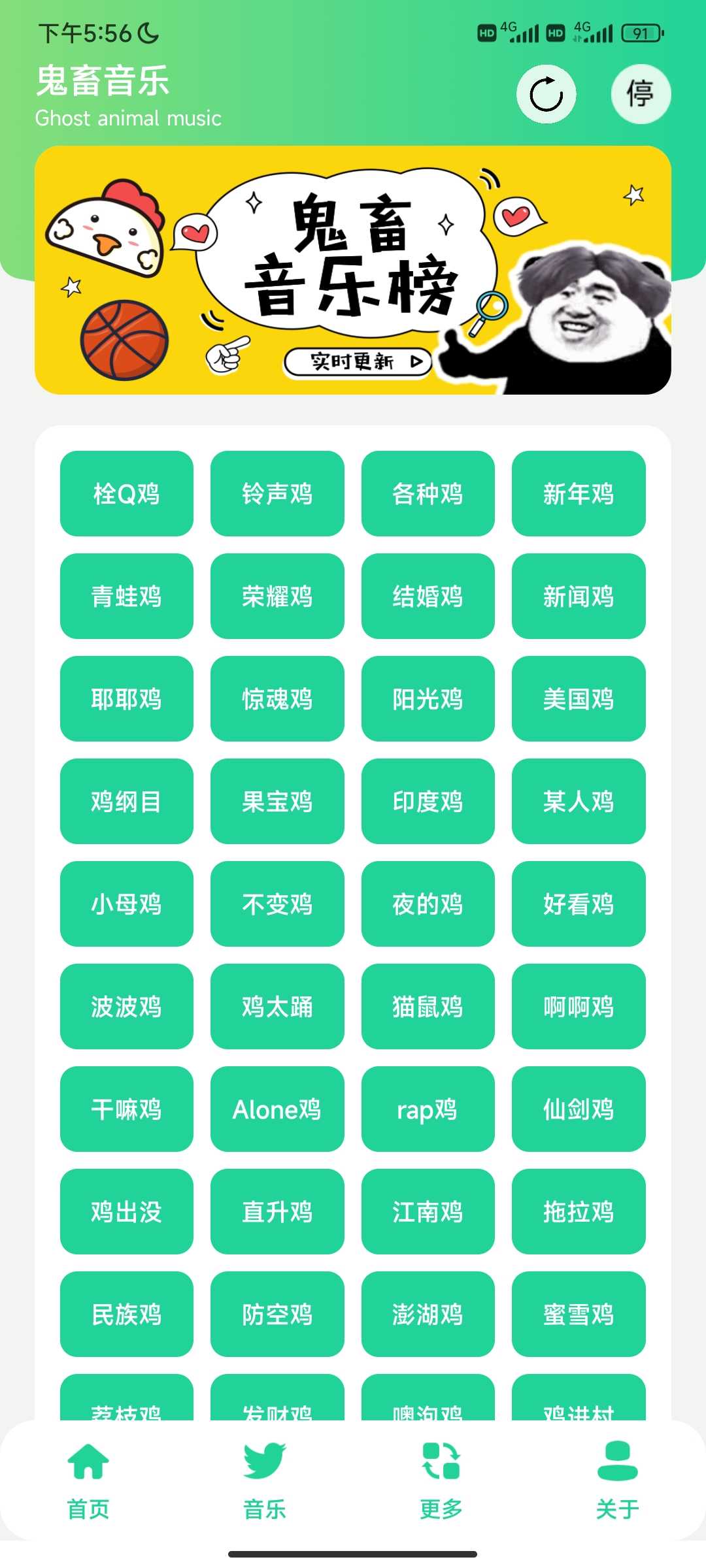
Task: Tap the Alone鸡 button
Action: (x=277, y=1109)
